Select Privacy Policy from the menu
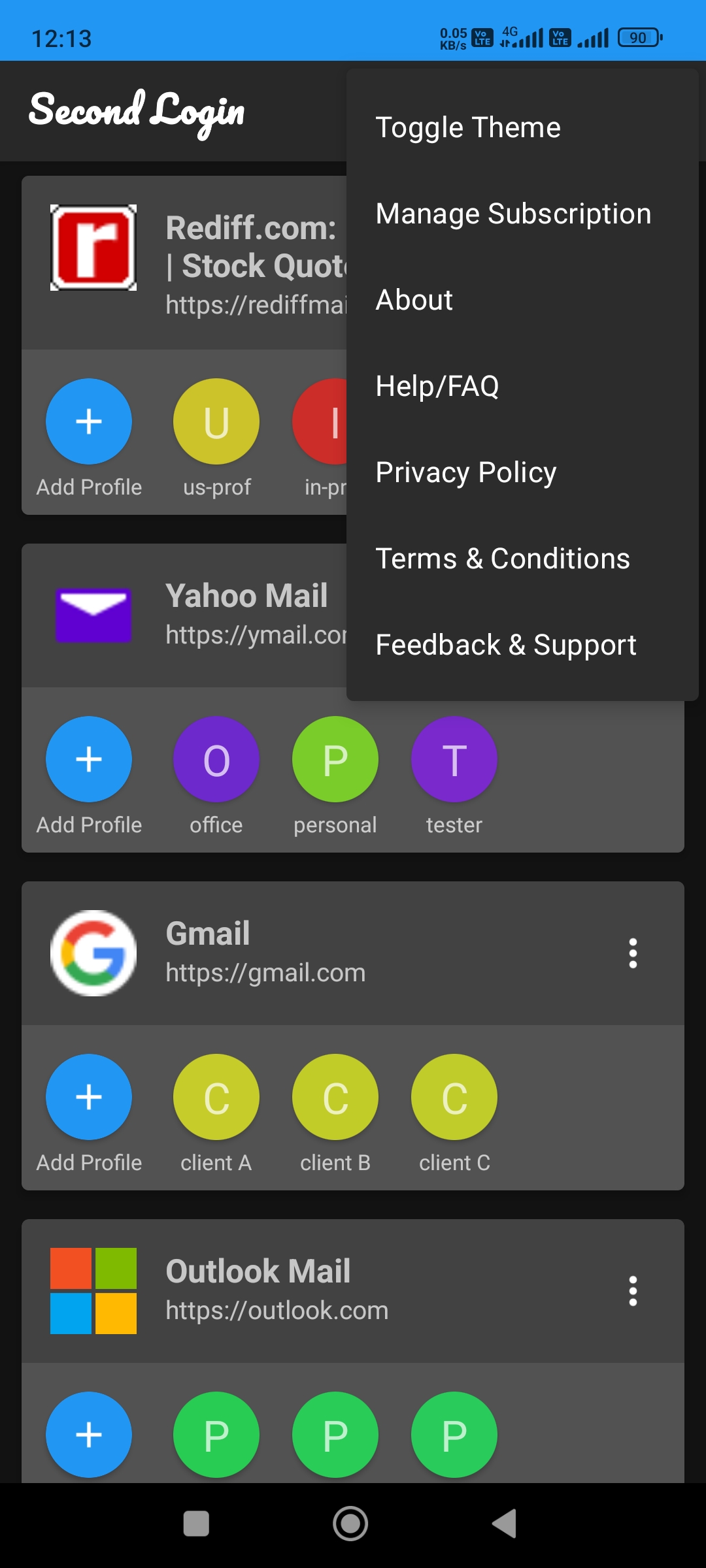The height and width of the screenshot is (1568, 706). point(465,472)
